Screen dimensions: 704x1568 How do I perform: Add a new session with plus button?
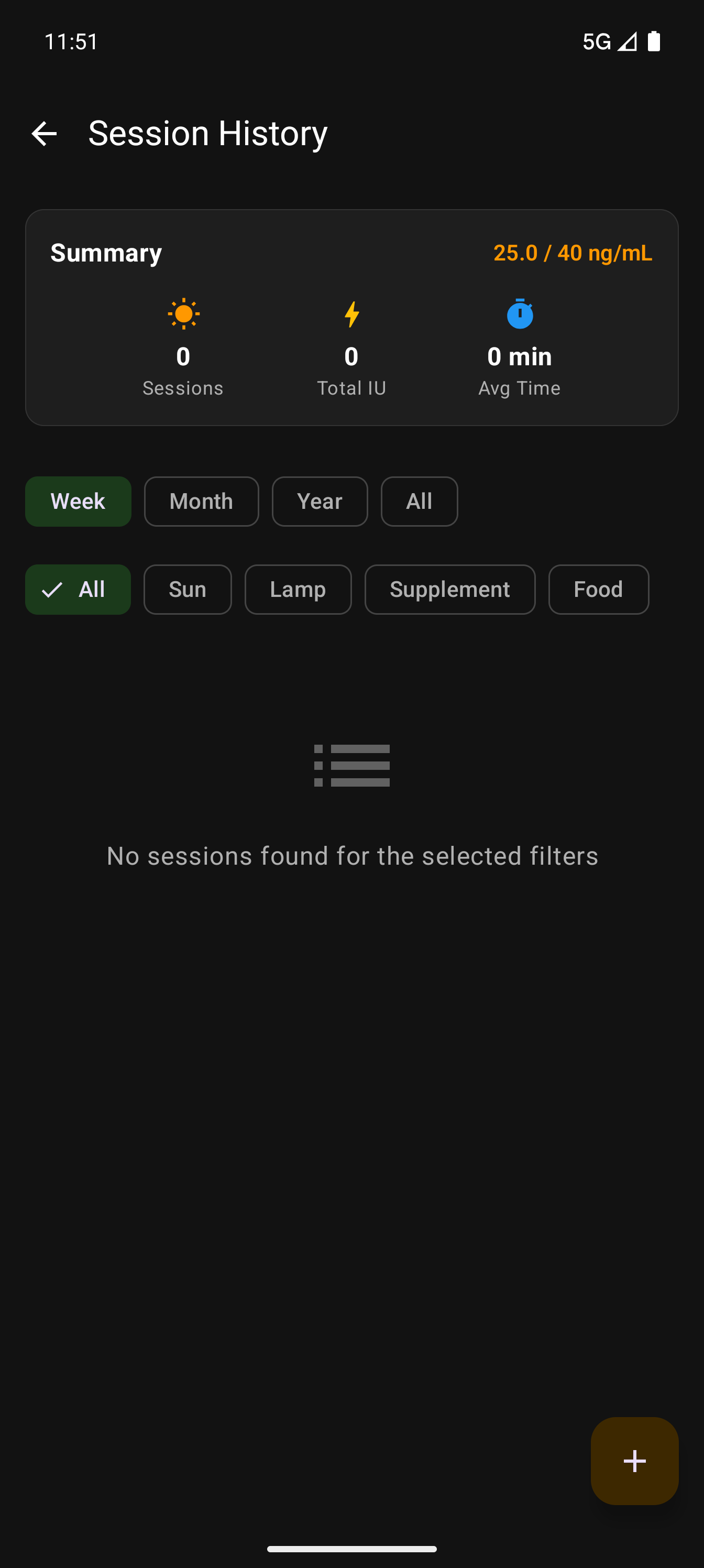[634, 1460]
